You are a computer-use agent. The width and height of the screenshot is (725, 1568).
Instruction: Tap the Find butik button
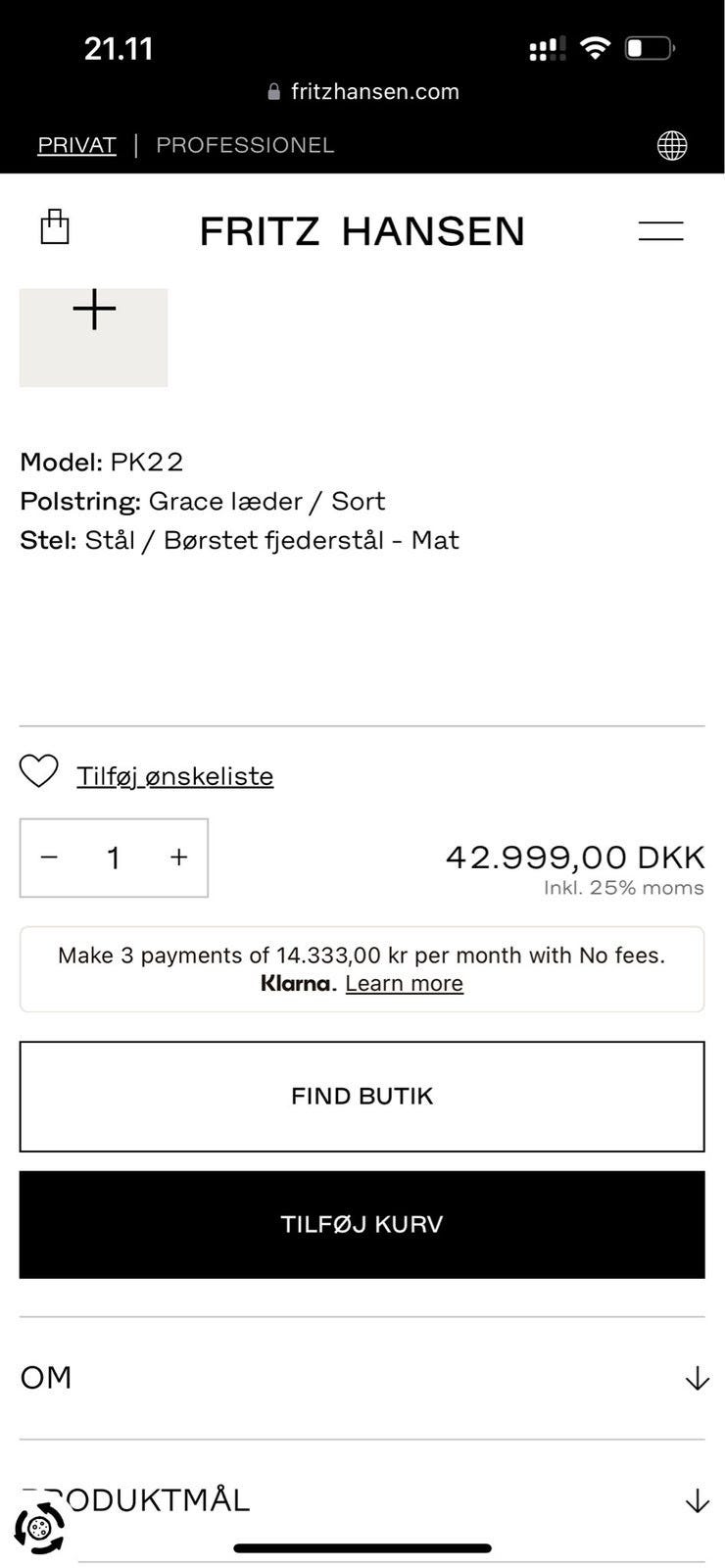click(362, 1096)
